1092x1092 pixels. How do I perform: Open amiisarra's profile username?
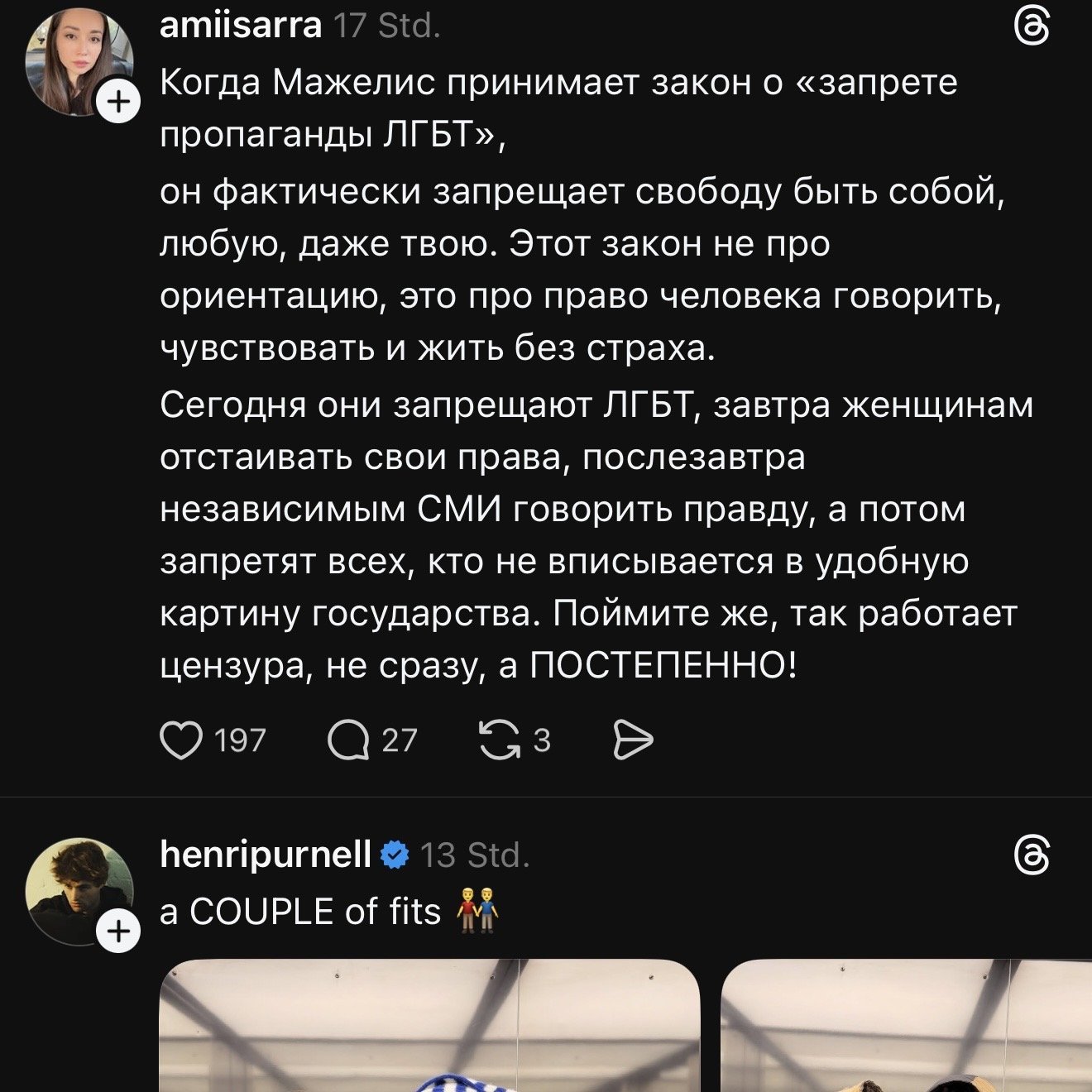click(240, 26)
